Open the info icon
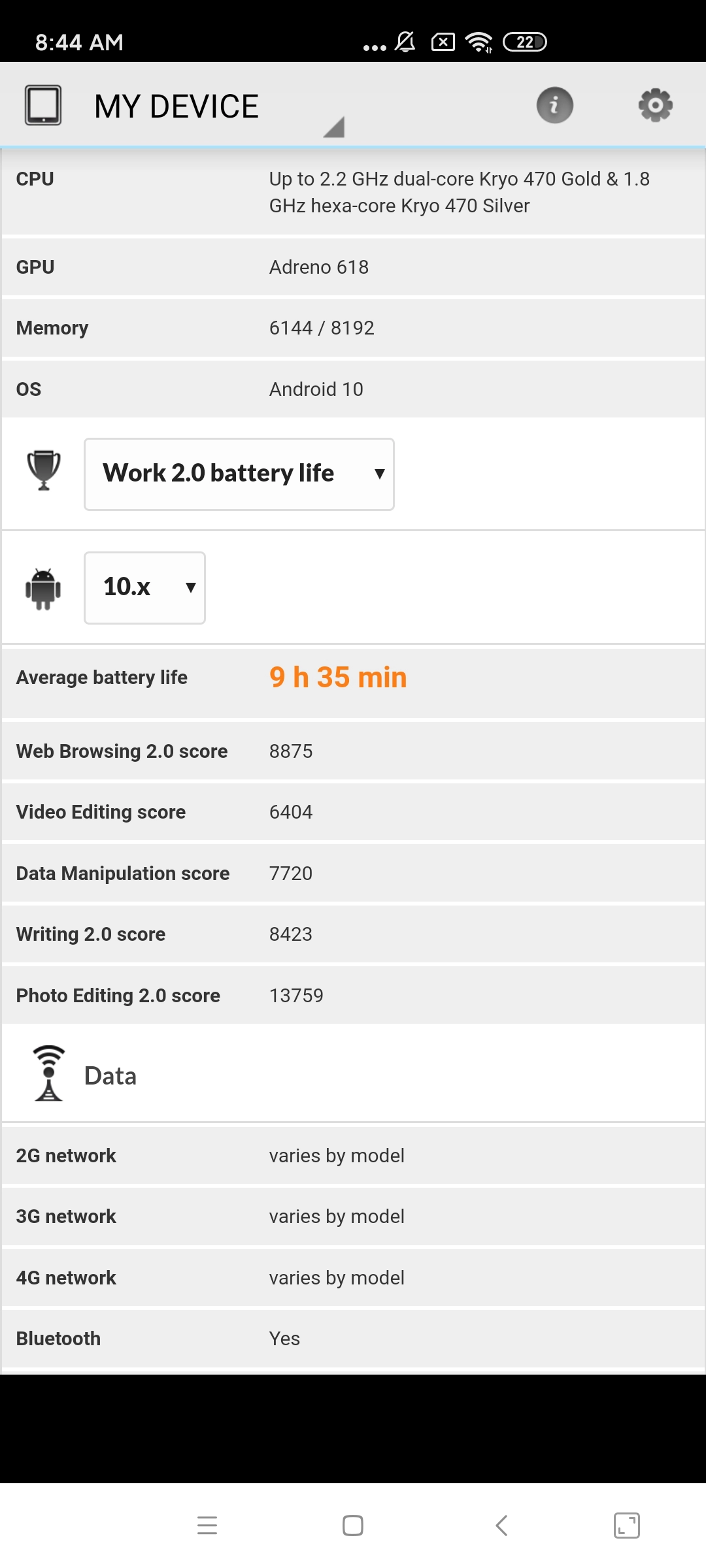706x1568 pixels. click(555, 105)
